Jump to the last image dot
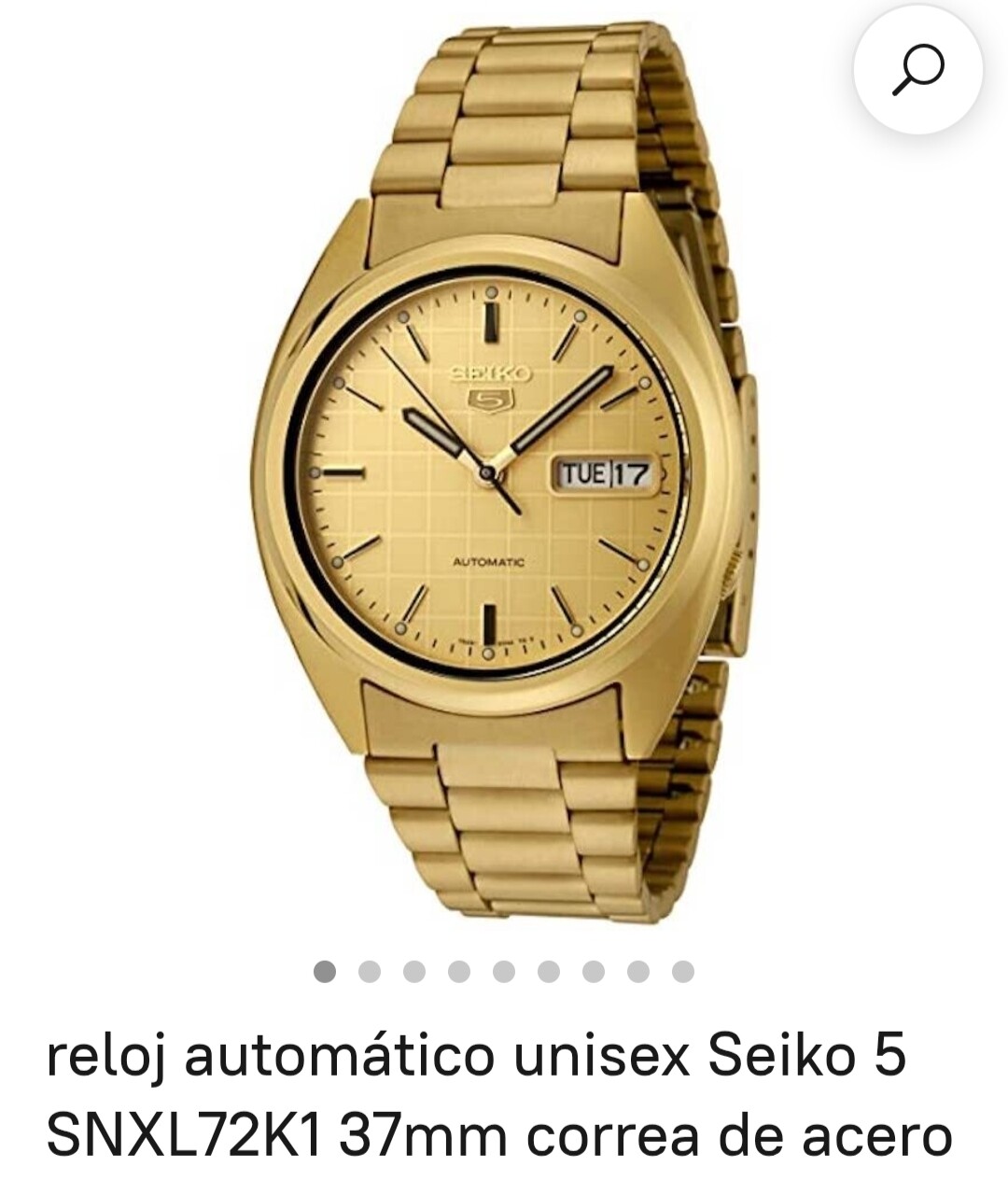Viewport: 1008px width, 1195px height. pos(683,972)
